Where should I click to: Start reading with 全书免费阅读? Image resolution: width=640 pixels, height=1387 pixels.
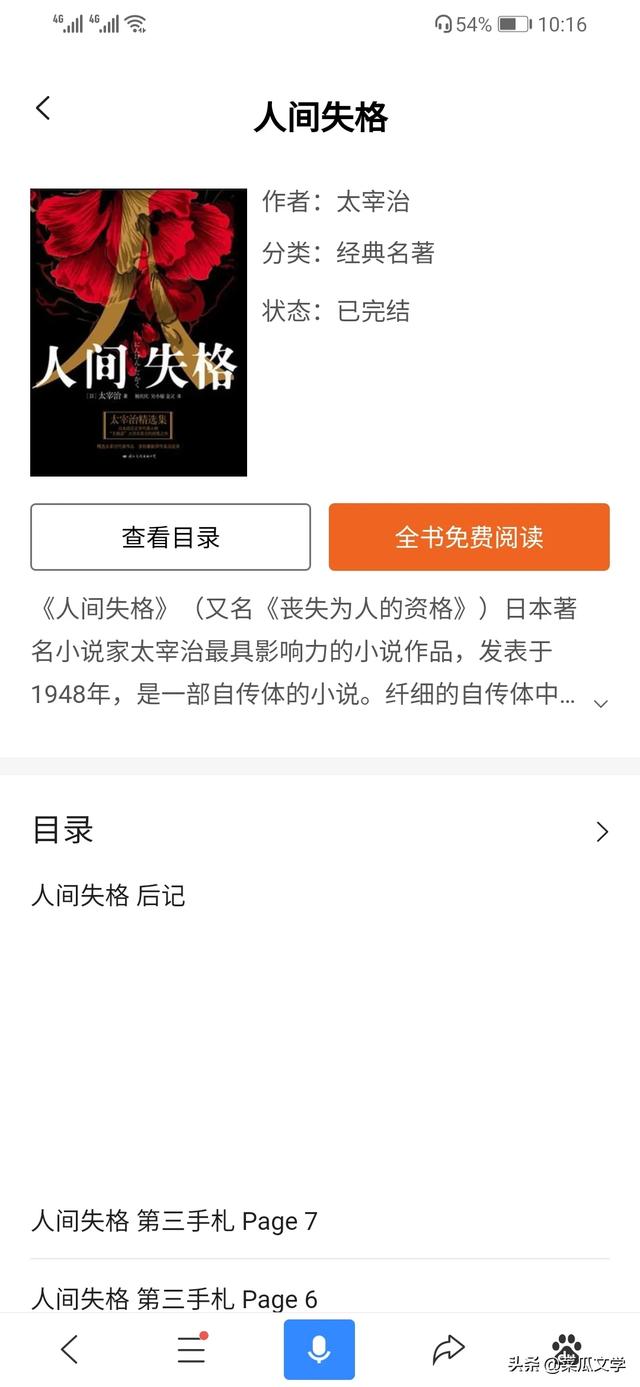(469, 537)
